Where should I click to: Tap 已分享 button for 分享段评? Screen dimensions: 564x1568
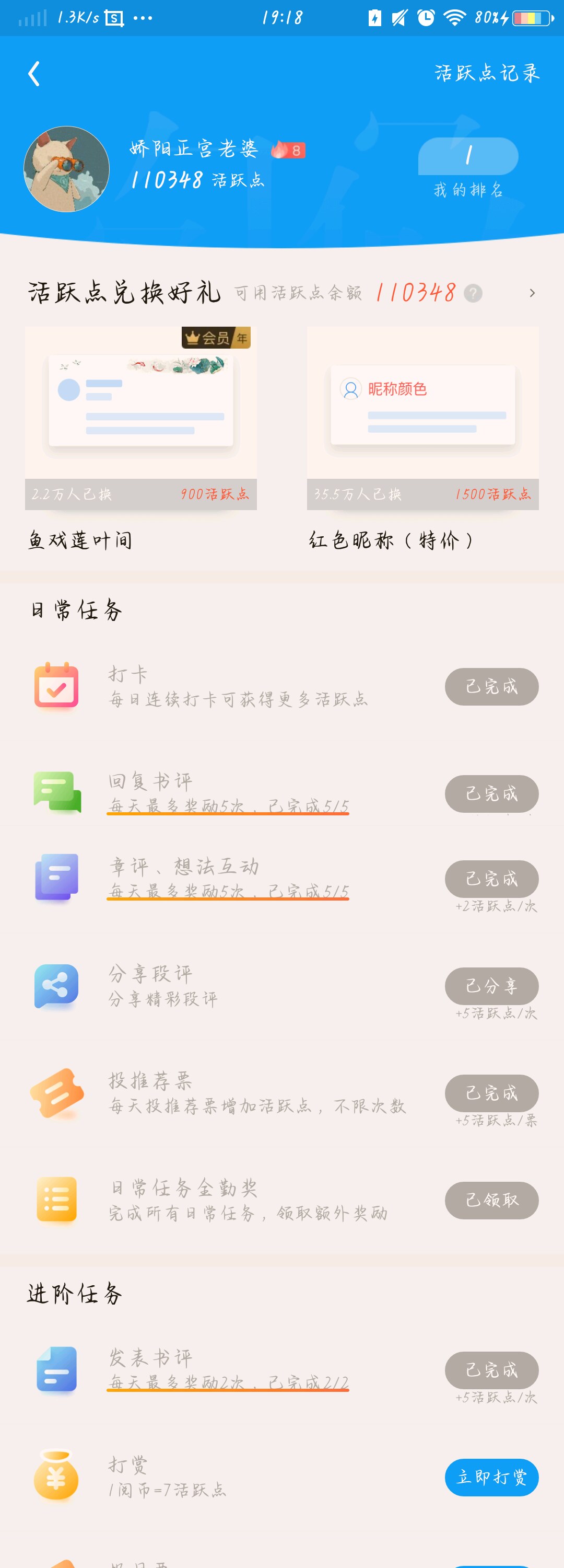click(x=491, y=985)
